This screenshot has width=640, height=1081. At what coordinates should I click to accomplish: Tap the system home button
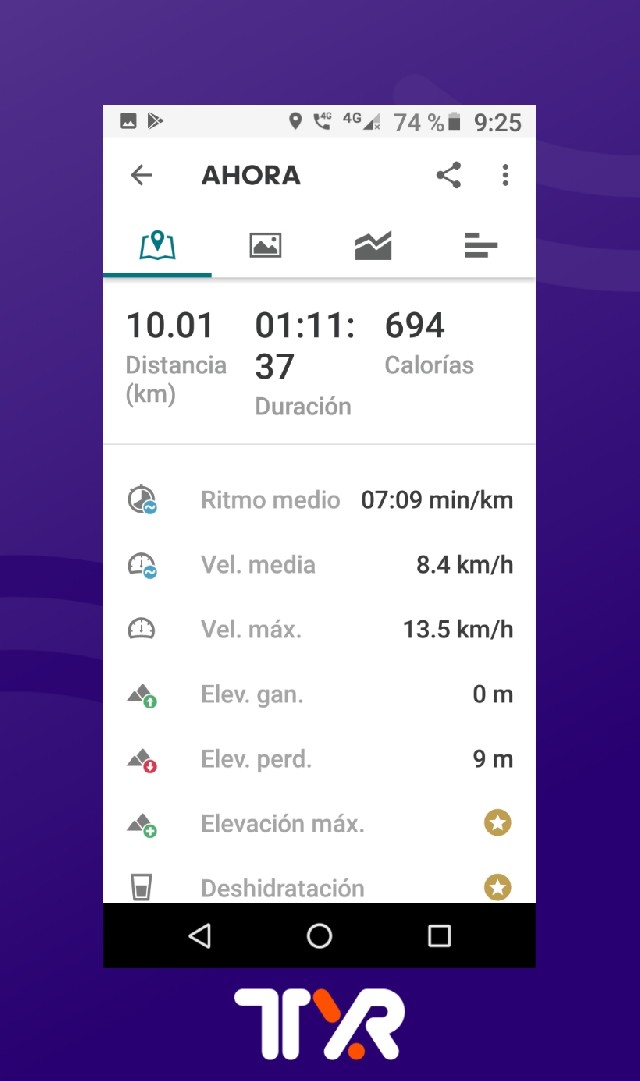319,936
